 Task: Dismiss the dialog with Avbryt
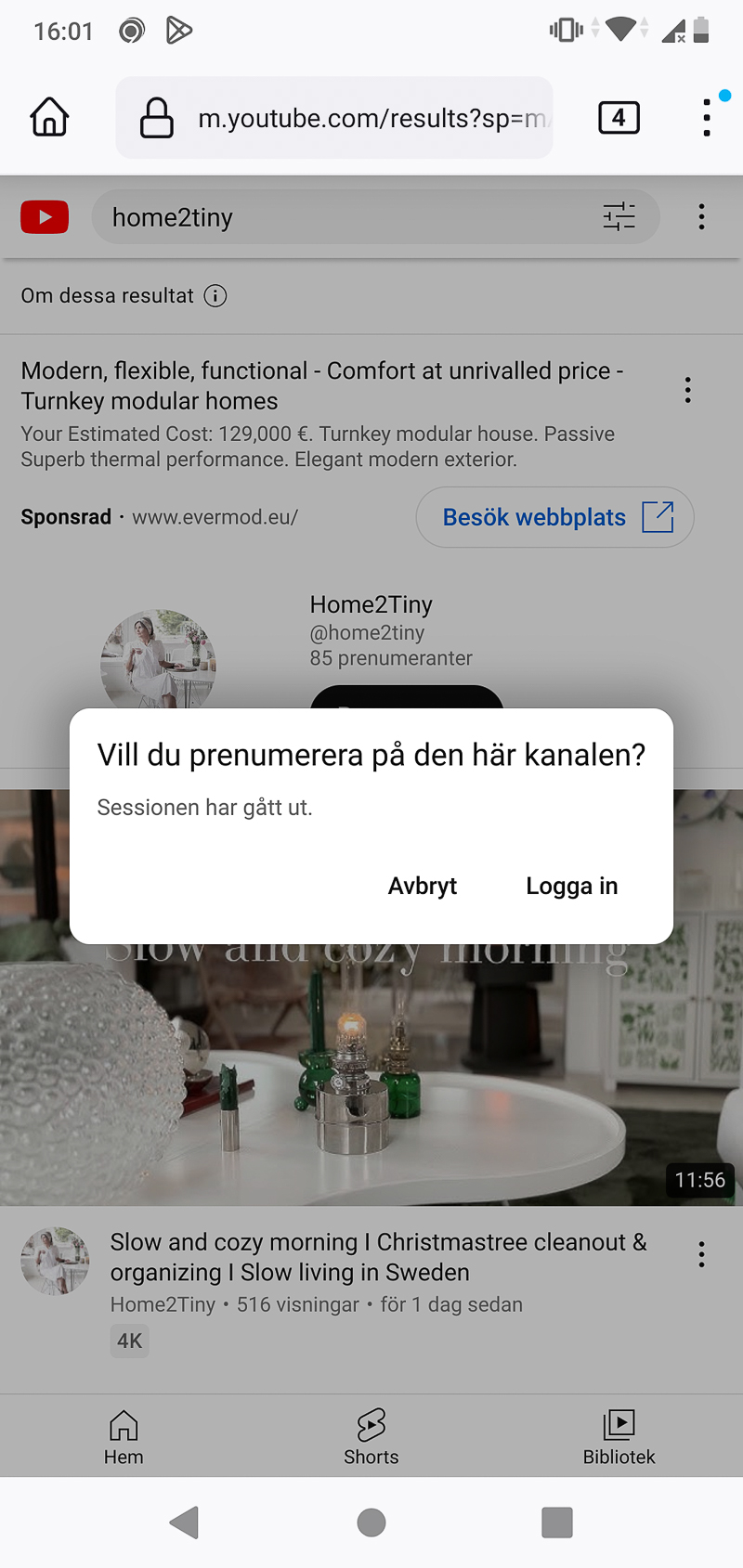coord(423,886)
